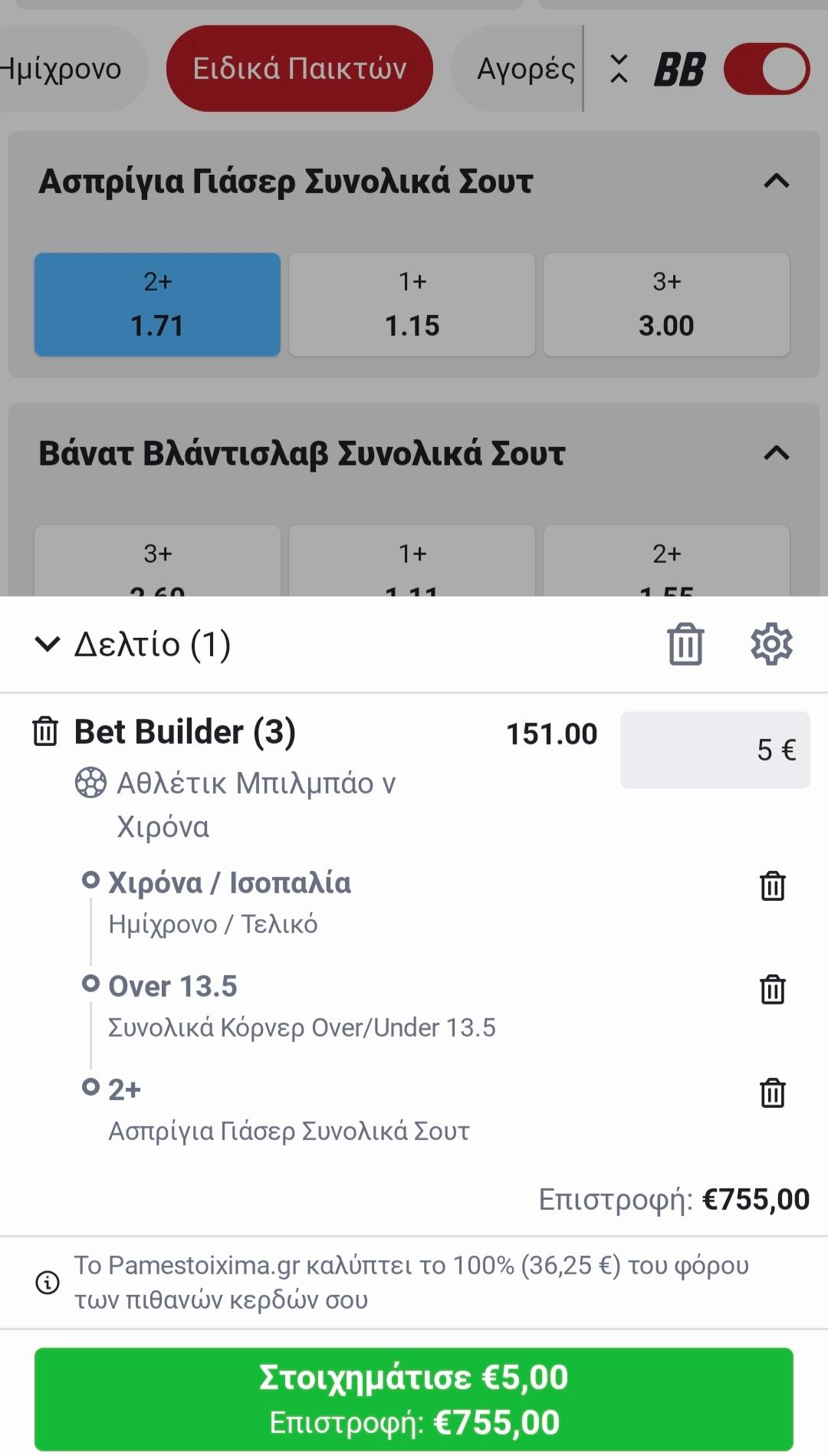The image size is (828, 1456).
Task: Select 3+ at 3.00 for Ασπρίγια Γιάσερ
Action: point(666,304)
